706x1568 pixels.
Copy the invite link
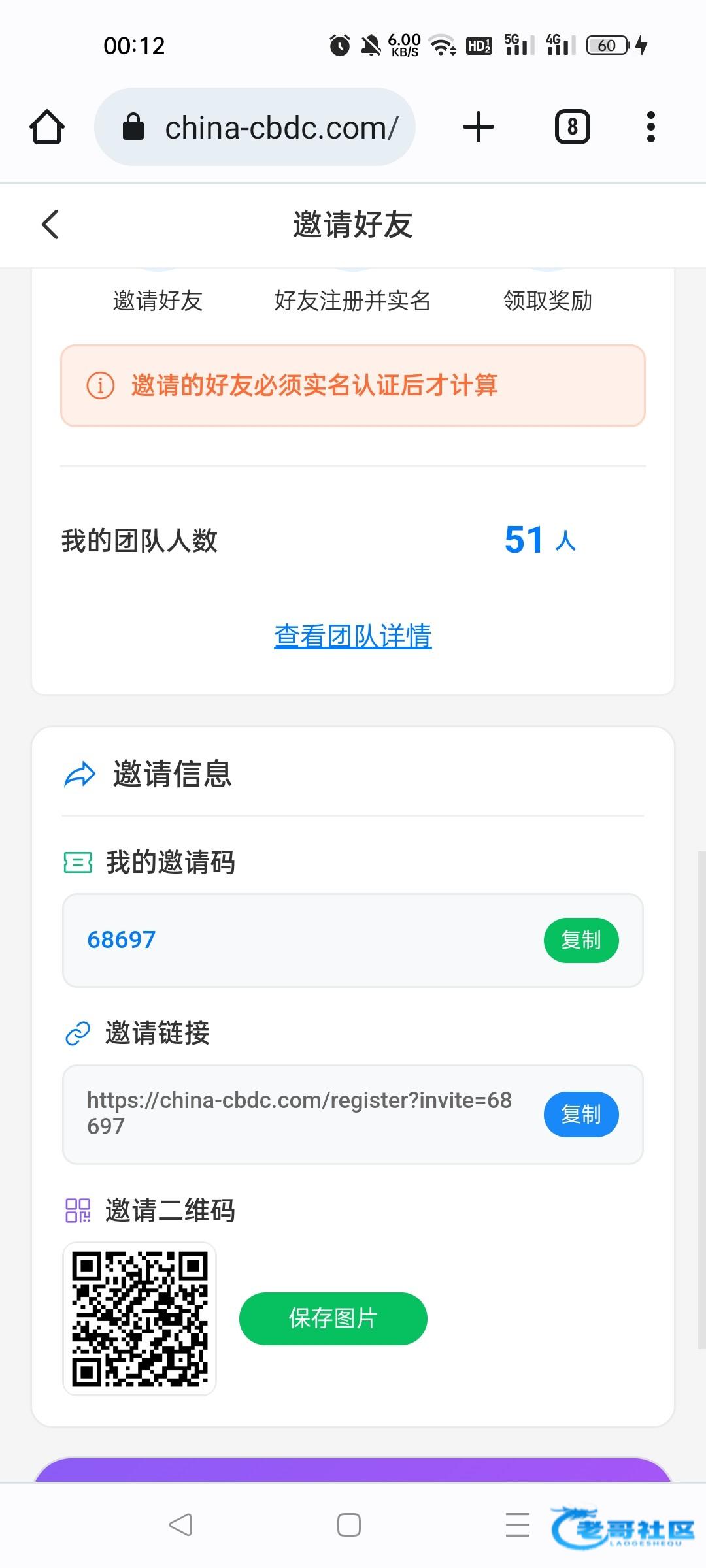tap(581, 1114)
